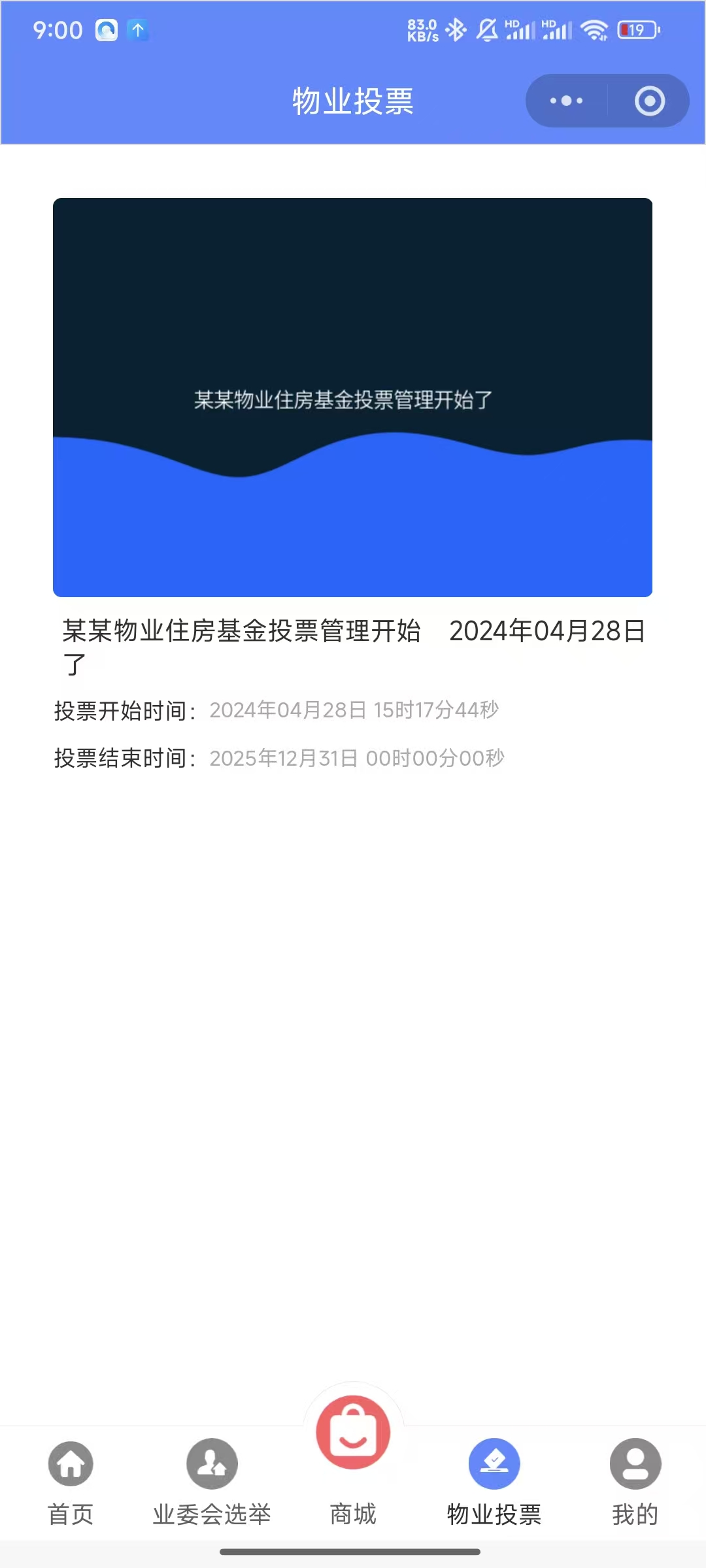Close the mini program via circle icon

649,101
